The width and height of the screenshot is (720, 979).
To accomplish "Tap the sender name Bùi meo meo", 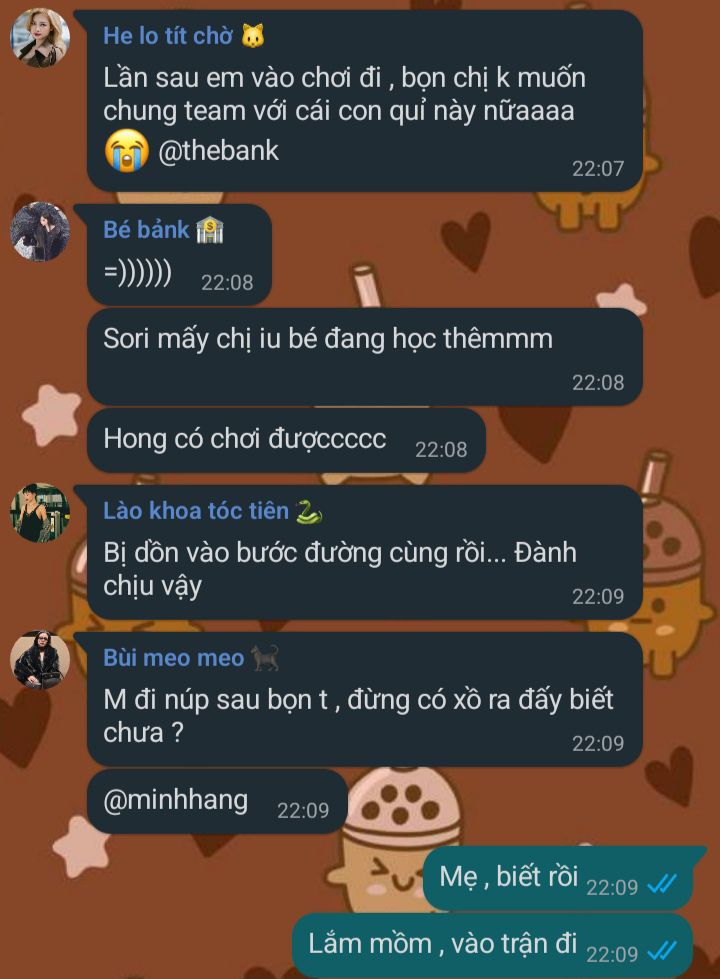I will (x=173, y=657).
